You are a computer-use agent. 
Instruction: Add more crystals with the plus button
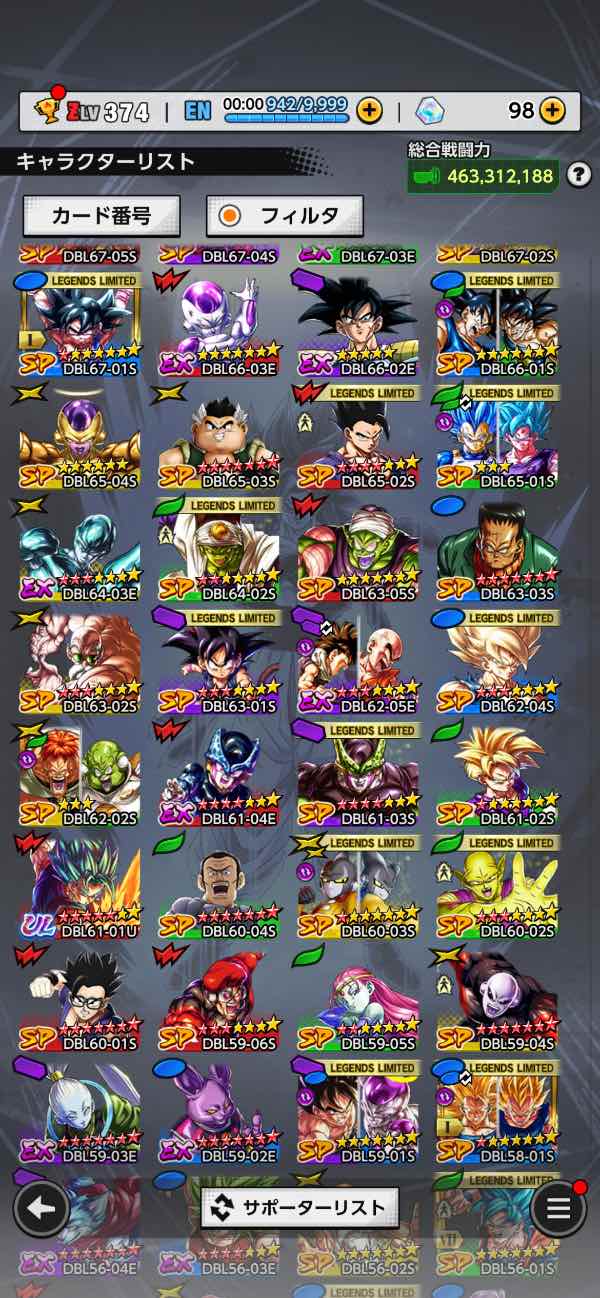point(552,111)
